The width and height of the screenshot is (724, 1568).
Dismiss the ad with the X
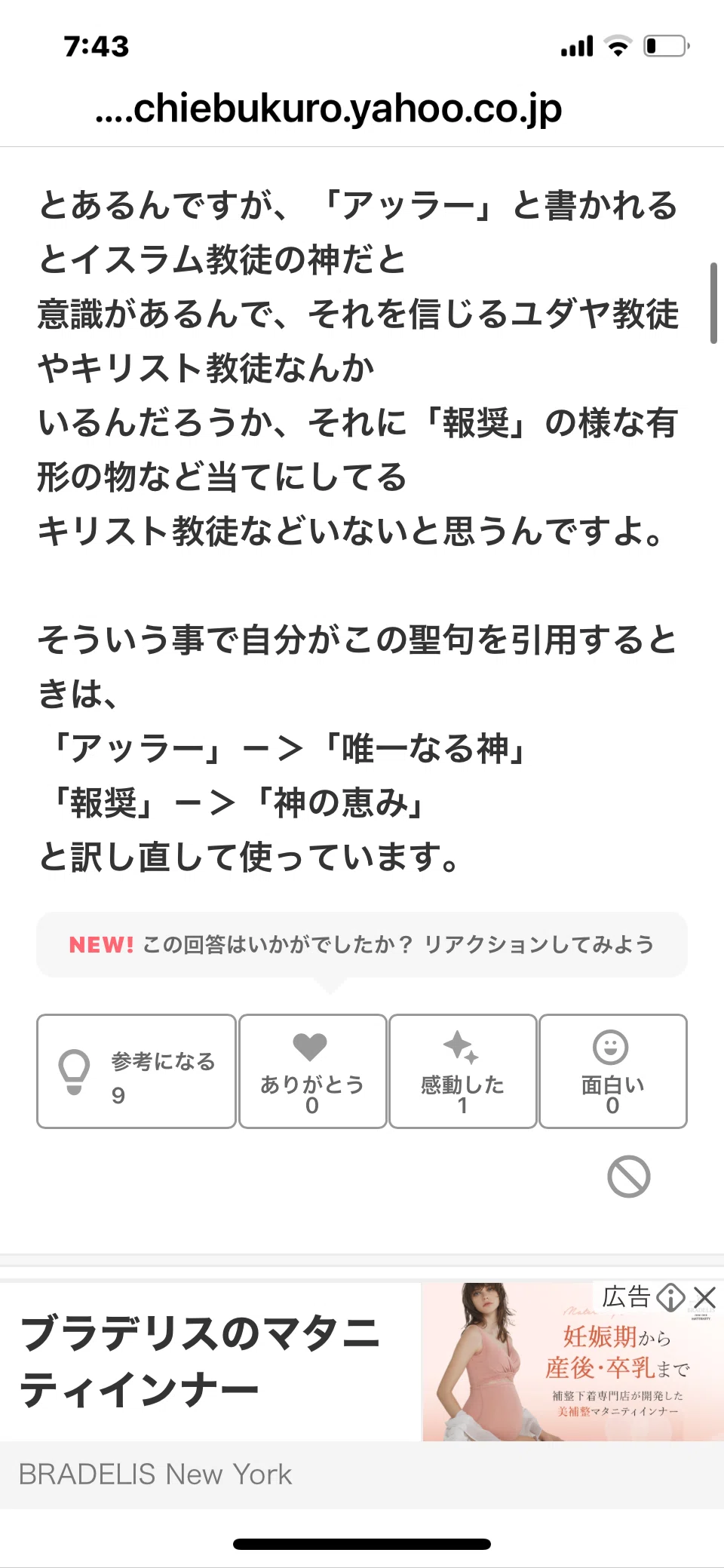coord(704,1297)
